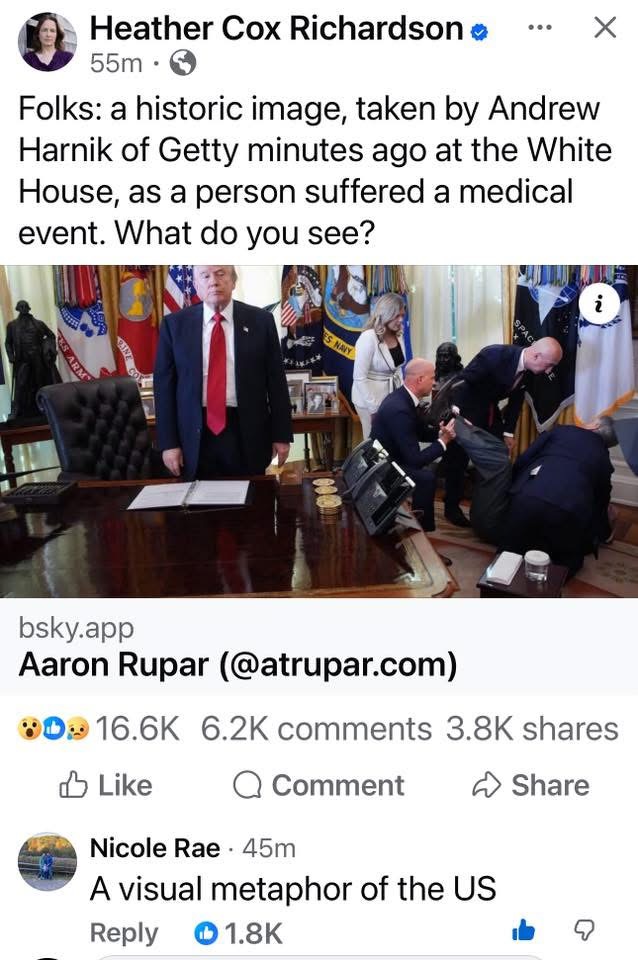The image size is (638, 960).
Task: Reply to Nicole Rae's comment
Action: click(x=124, y=933)
